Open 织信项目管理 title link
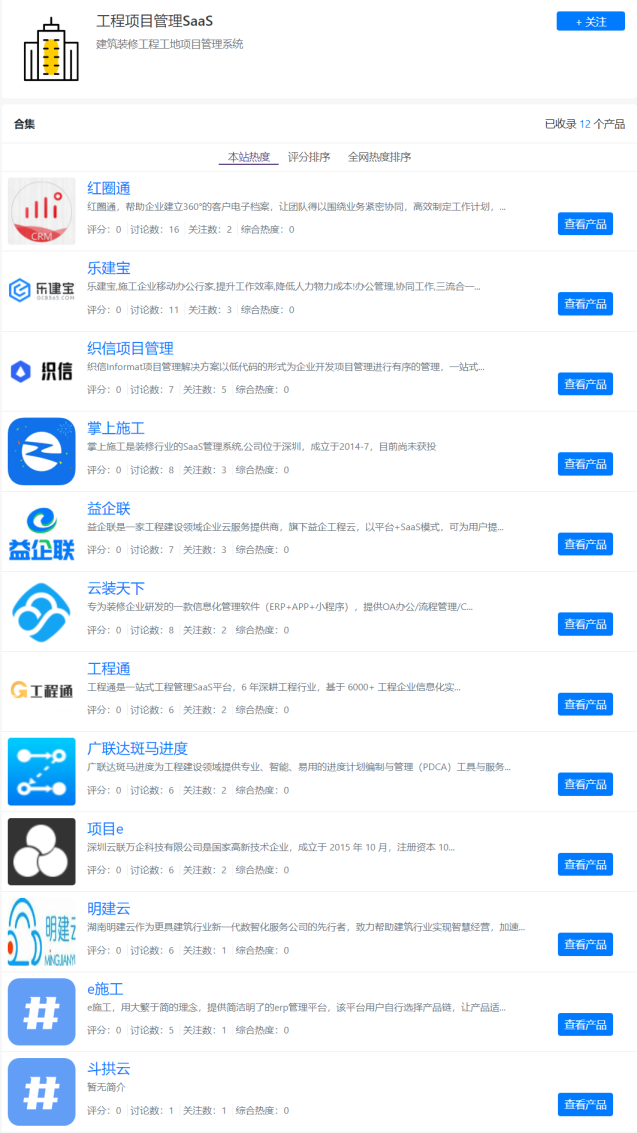 (130, 348)
